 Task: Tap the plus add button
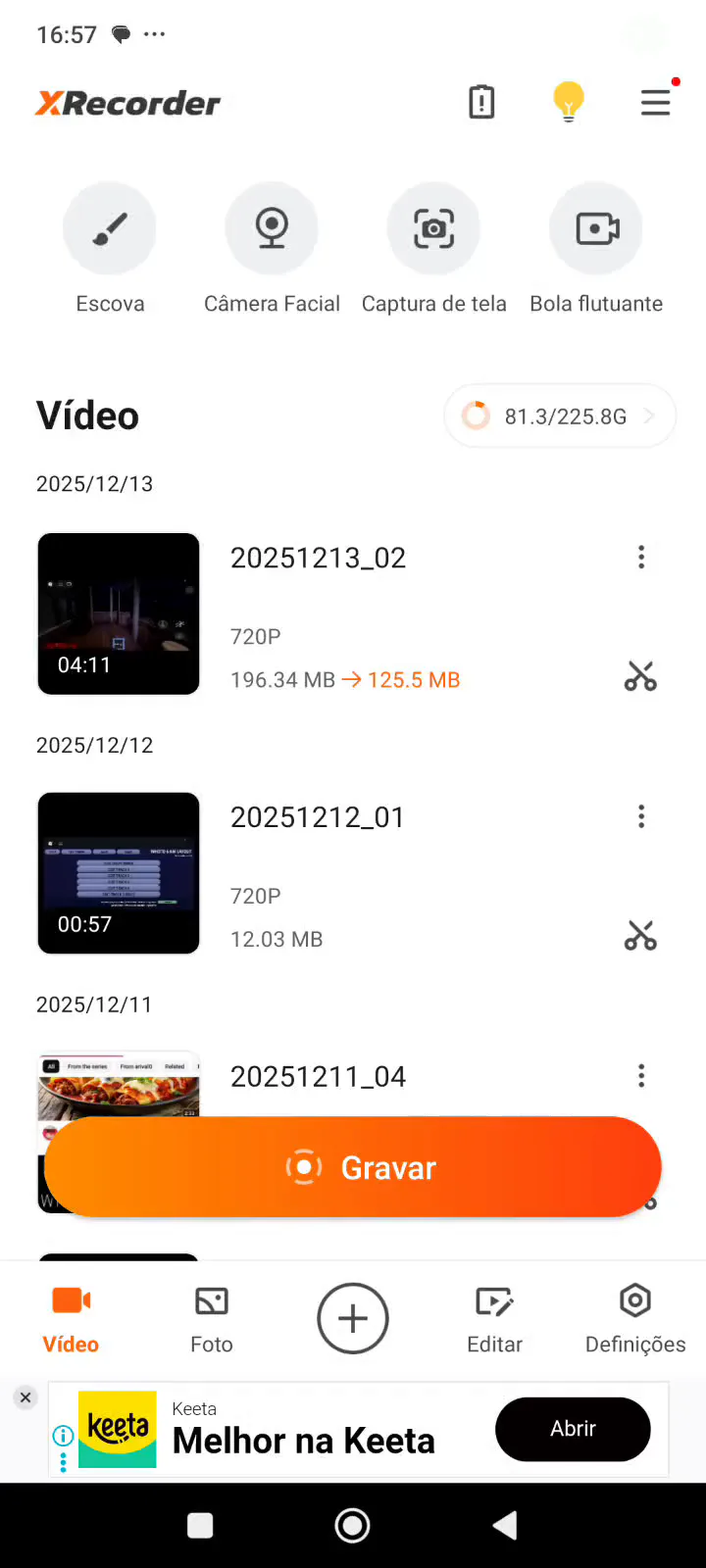click(x=353, y=1318)
